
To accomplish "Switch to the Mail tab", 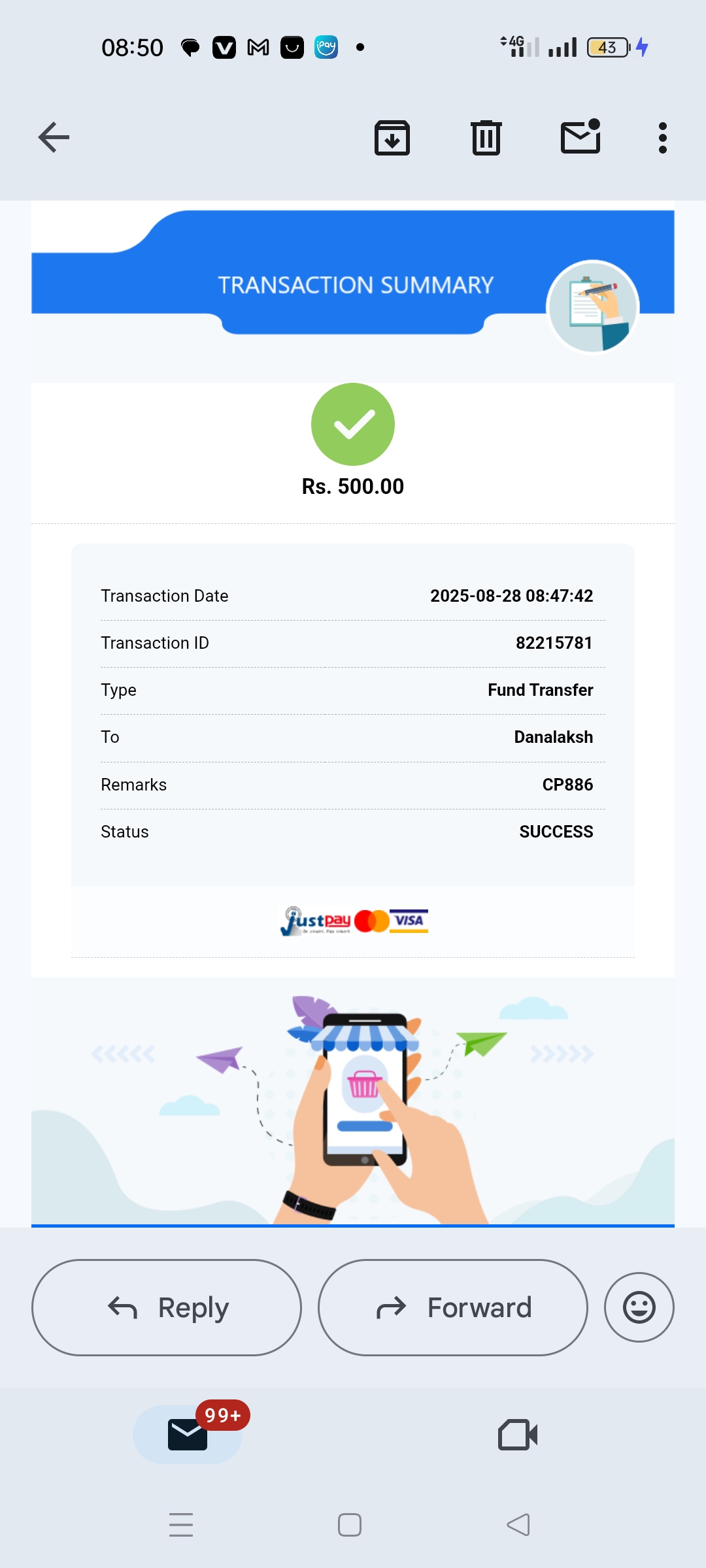I will click(x=188, y=1434).
